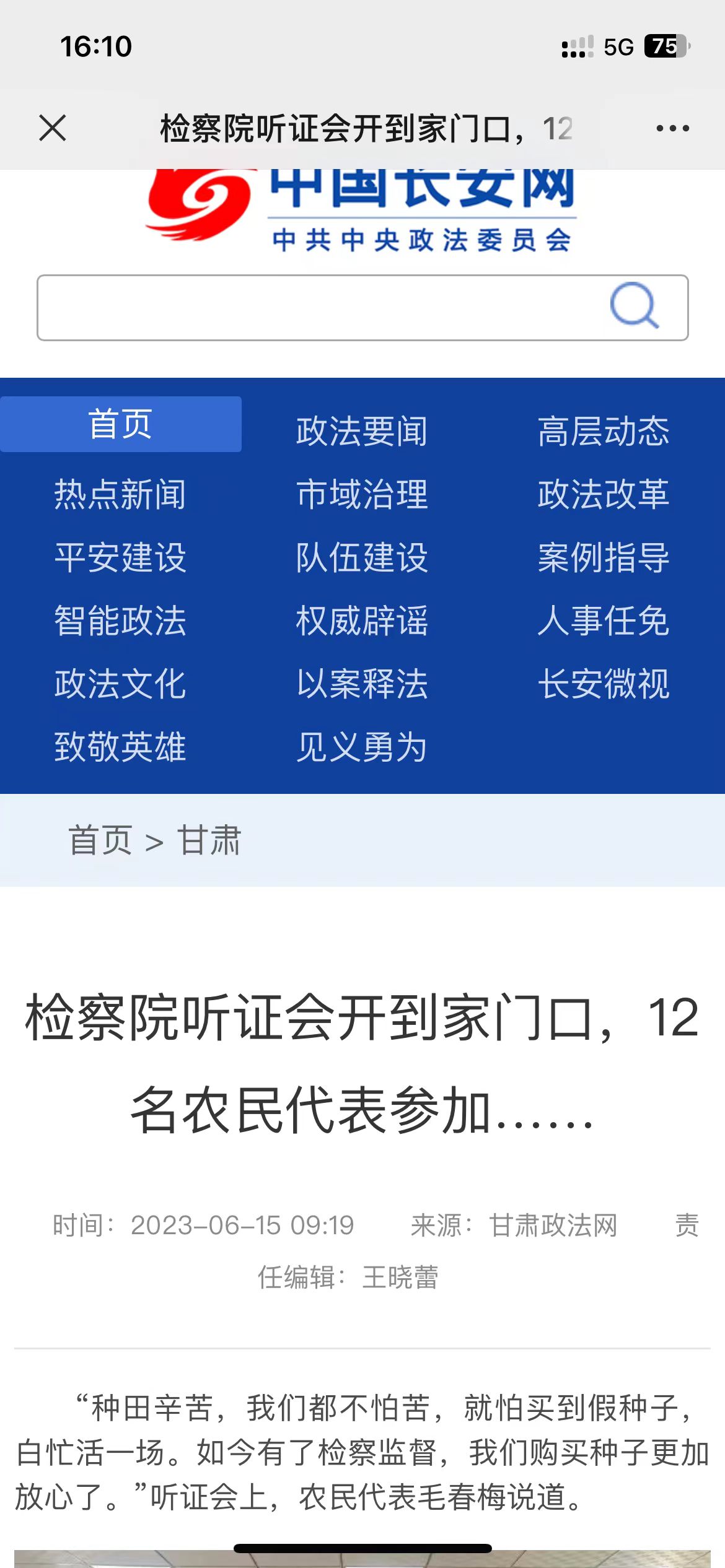The width and height of the screenshot is (725, 1568).
Task: Open 见义勇为 category
Action: click(362, 747)
